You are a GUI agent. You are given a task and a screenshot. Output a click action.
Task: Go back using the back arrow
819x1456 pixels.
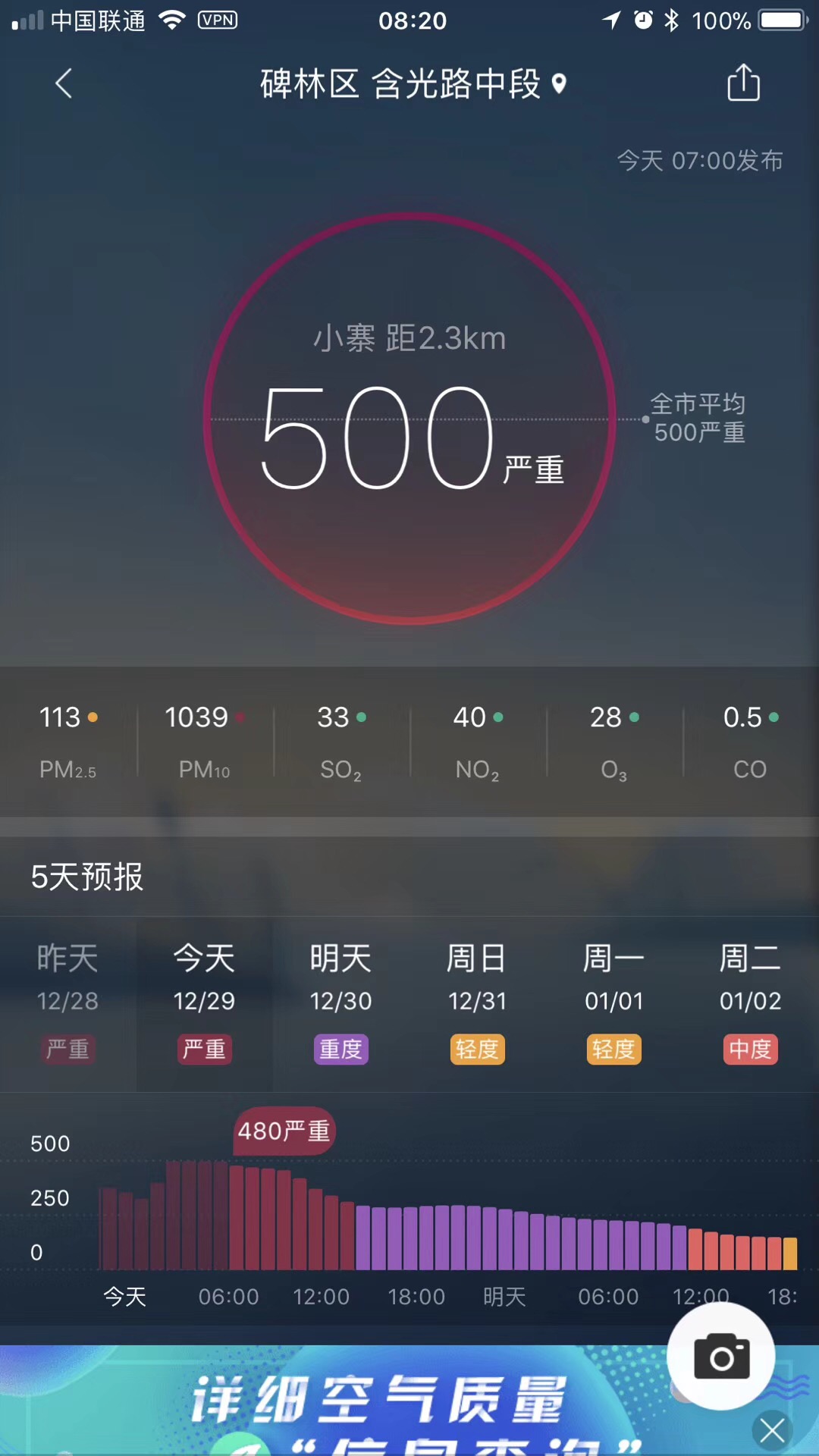[x=64, y=83]
